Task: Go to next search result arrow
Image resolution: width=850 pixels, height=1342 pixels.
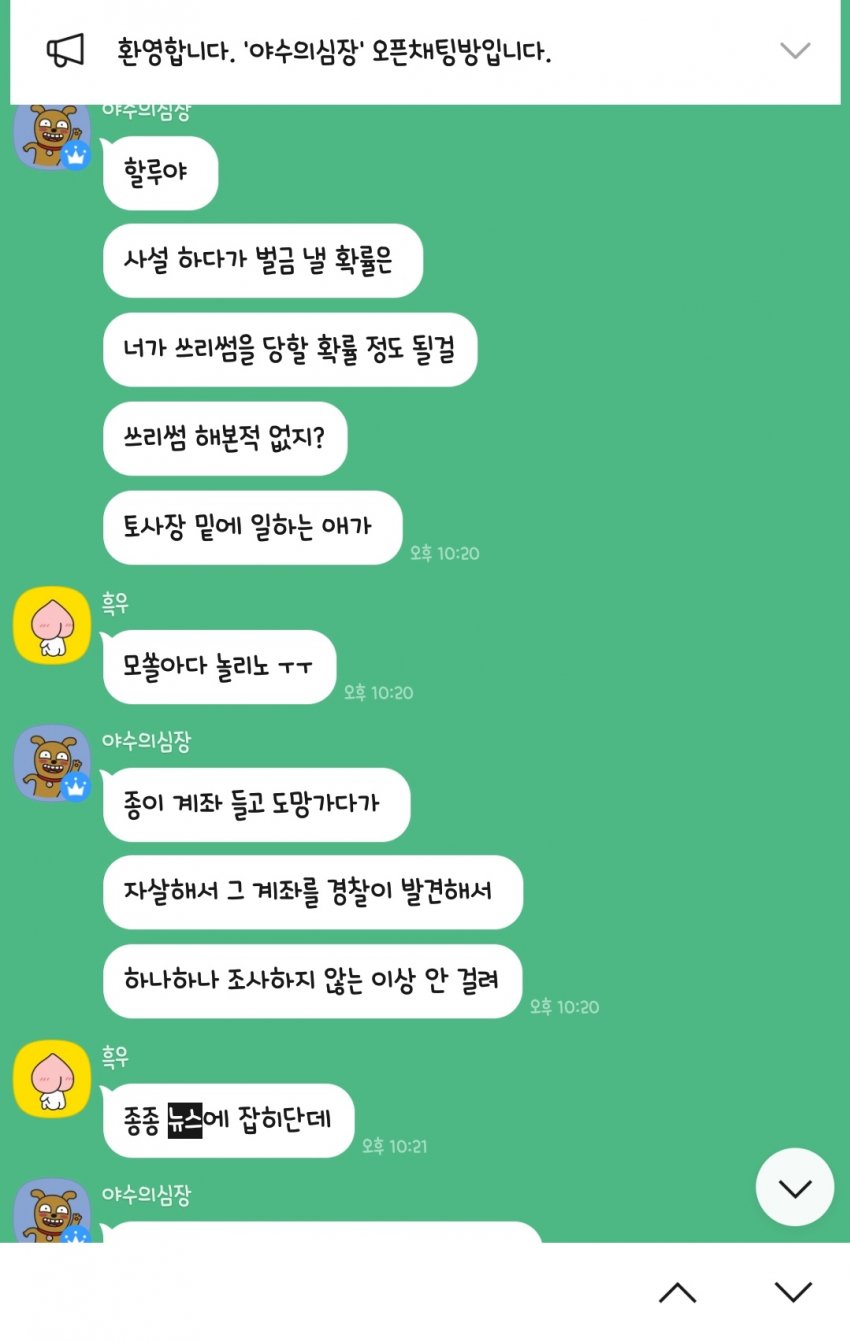Action: click(x=793, y=1292)
